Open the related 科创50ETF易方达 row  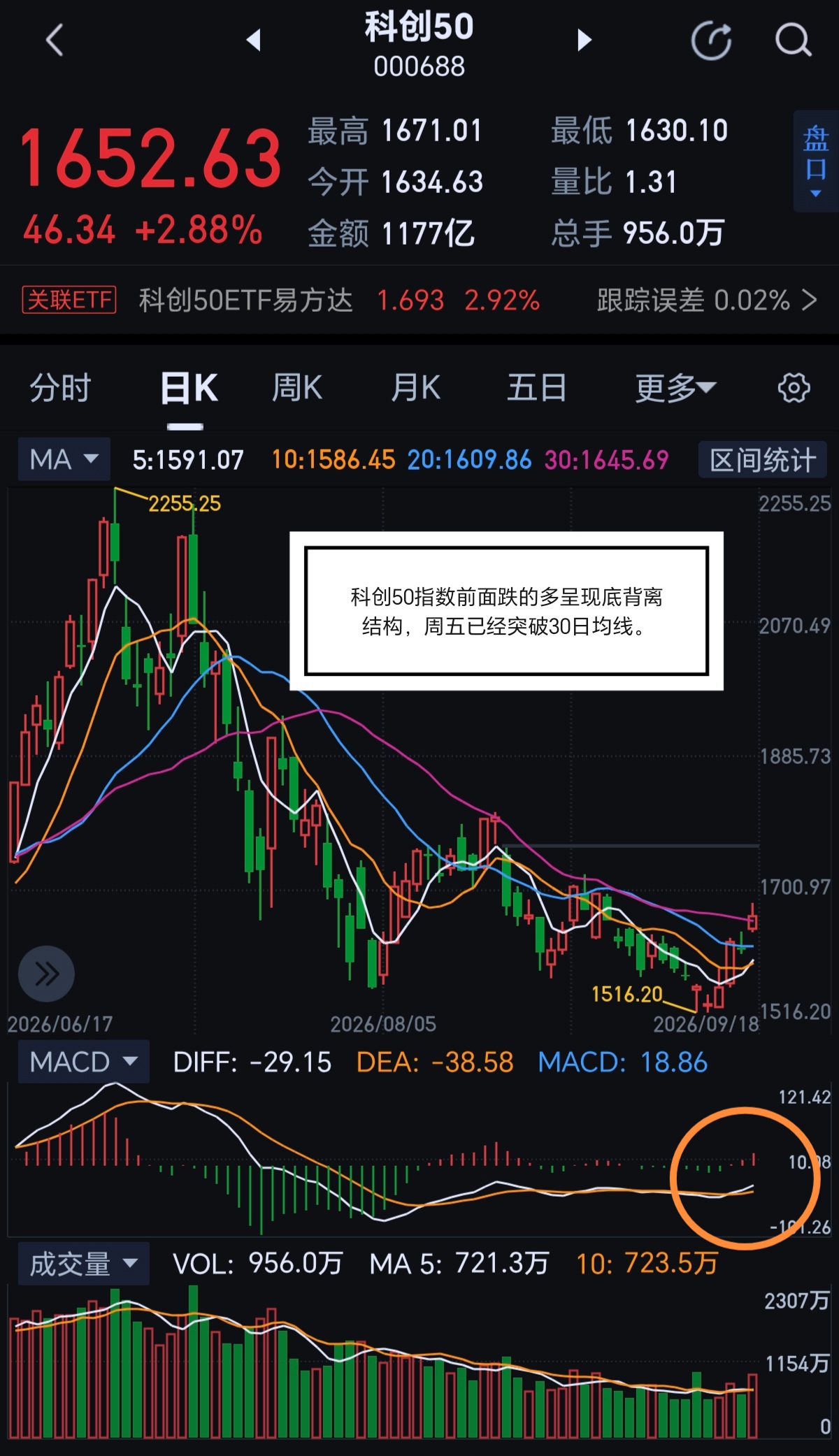pos(419,301)
